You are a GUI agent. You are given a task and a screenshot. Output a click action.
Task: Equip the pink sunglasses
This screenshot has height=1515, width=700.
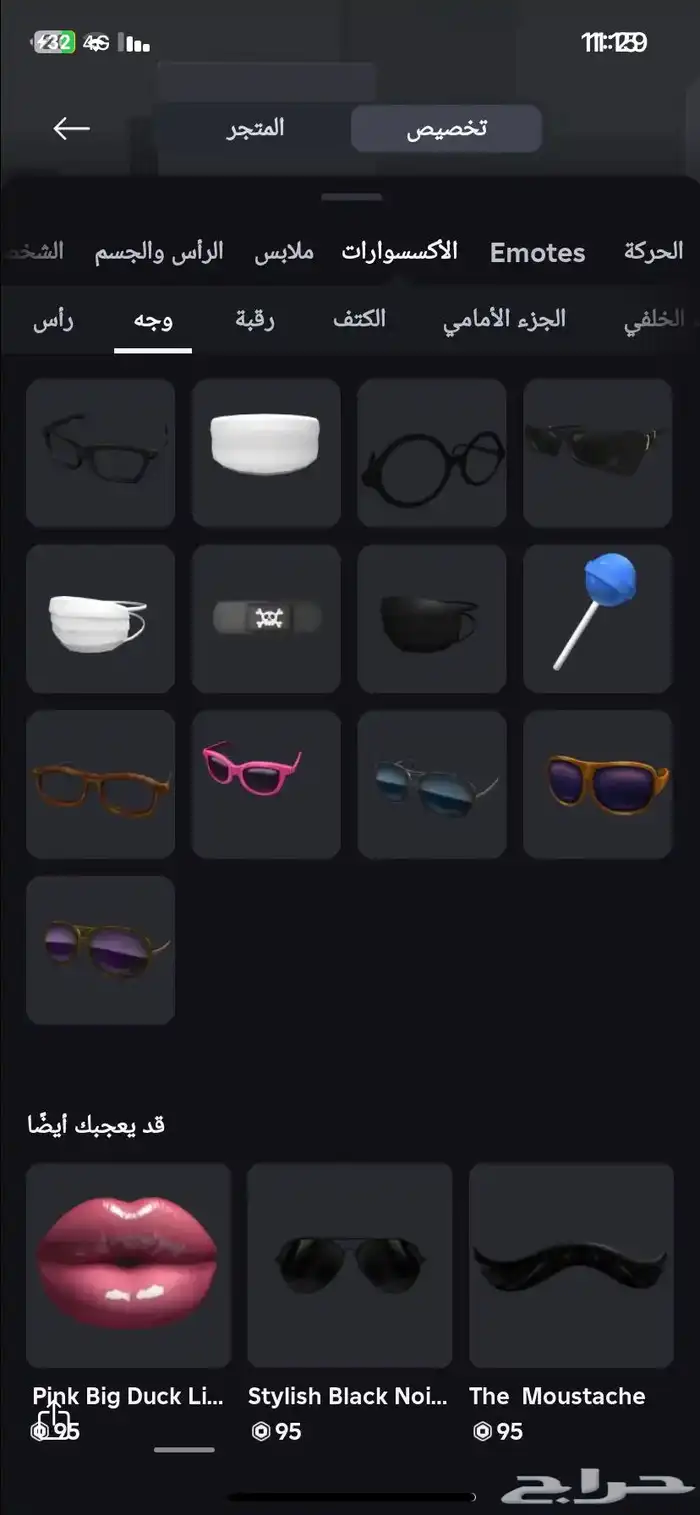pyautogui.click(x=266, y=784)
